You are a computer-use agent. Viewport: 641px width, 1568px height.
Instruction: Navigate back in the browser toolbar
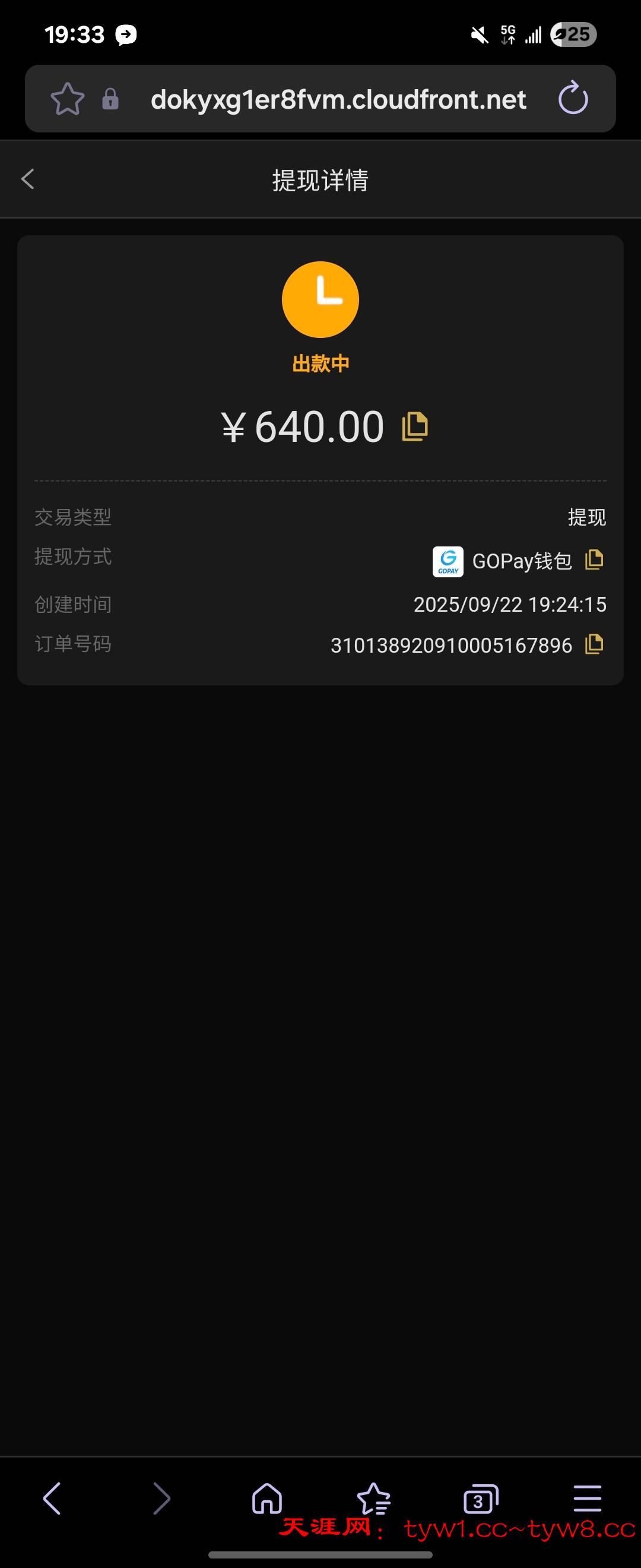[52, 1499]
